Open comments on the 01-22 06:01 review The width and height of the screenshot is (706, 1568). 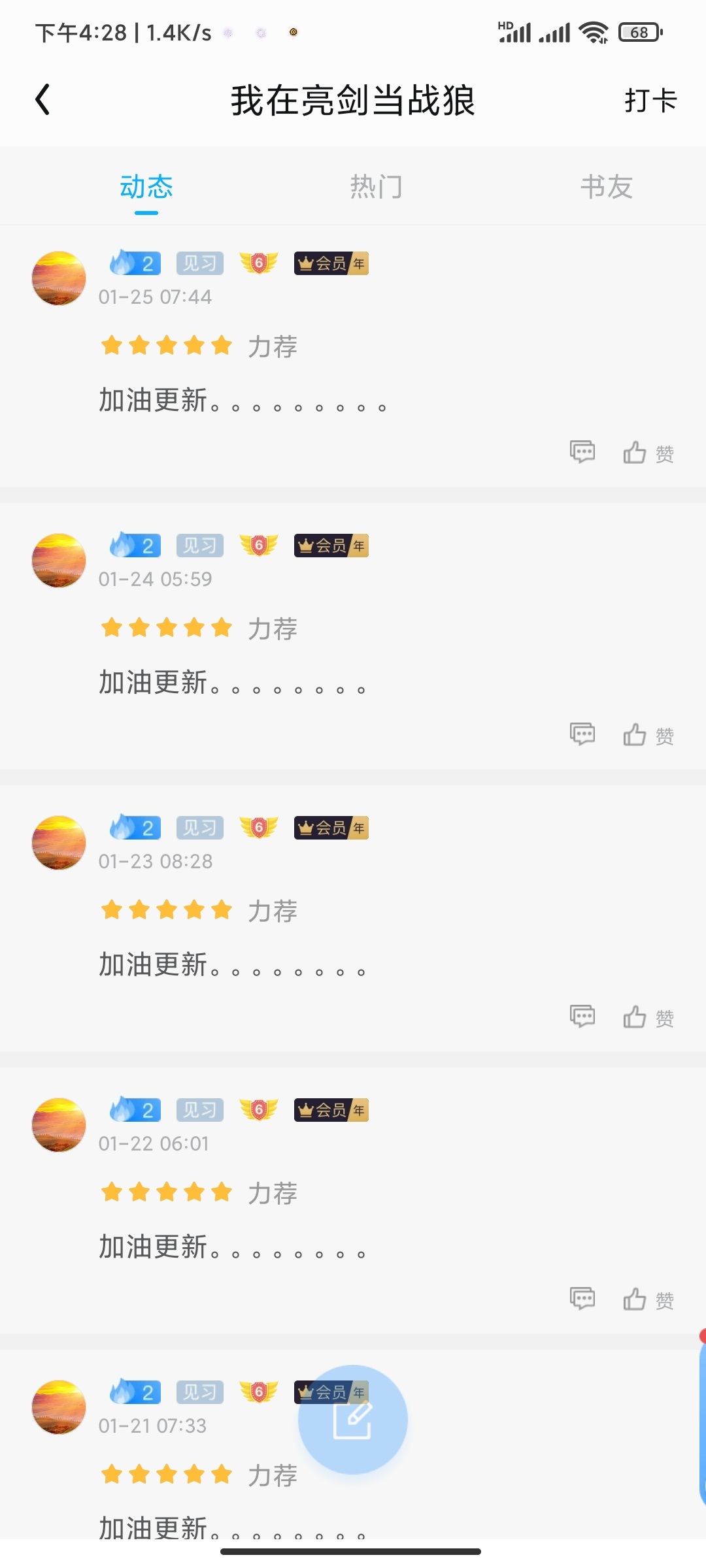click(x=582, y=1299)
